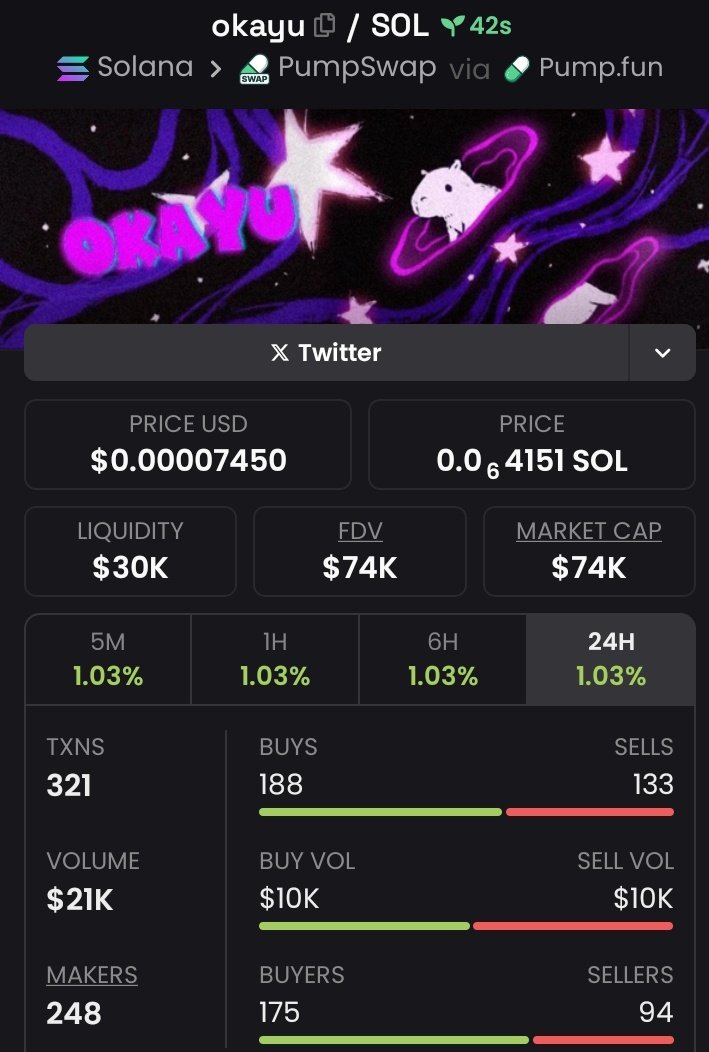Choose the 24H timeframe tab
The height and width of the screenshot is (1052, 709).
[610, 660]
